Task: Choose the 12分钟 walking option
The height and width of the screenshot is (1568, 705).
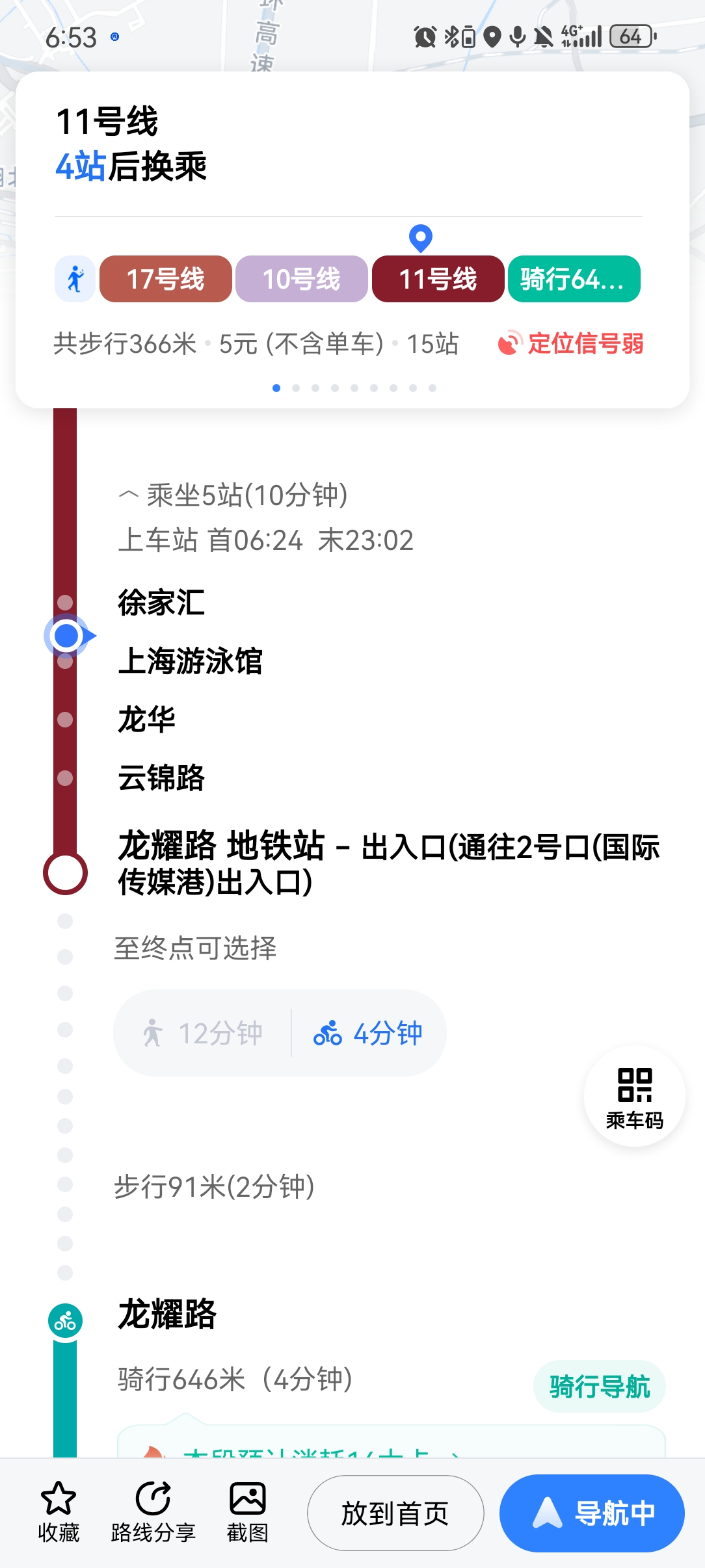Action: click(x=203, y=1033)
